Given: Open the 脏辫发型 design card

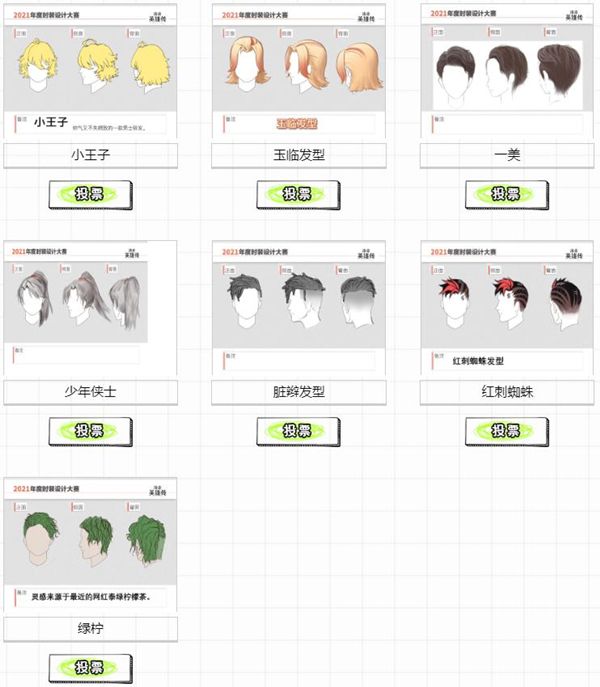Looking at the screenshot, I should 298,307.
